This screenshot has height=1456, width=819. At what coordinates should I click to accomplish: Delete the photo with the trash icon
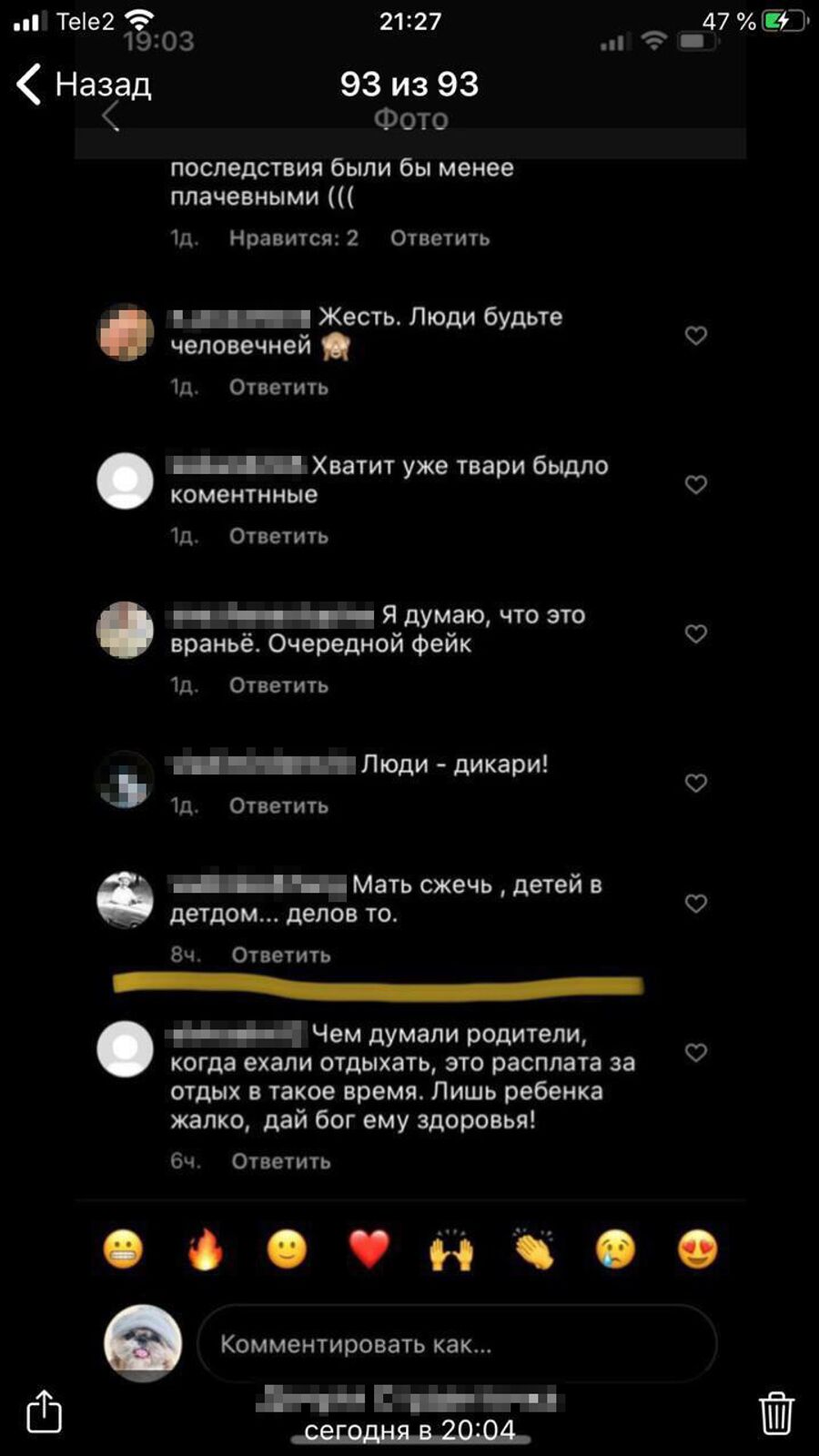pos(775,1412)
